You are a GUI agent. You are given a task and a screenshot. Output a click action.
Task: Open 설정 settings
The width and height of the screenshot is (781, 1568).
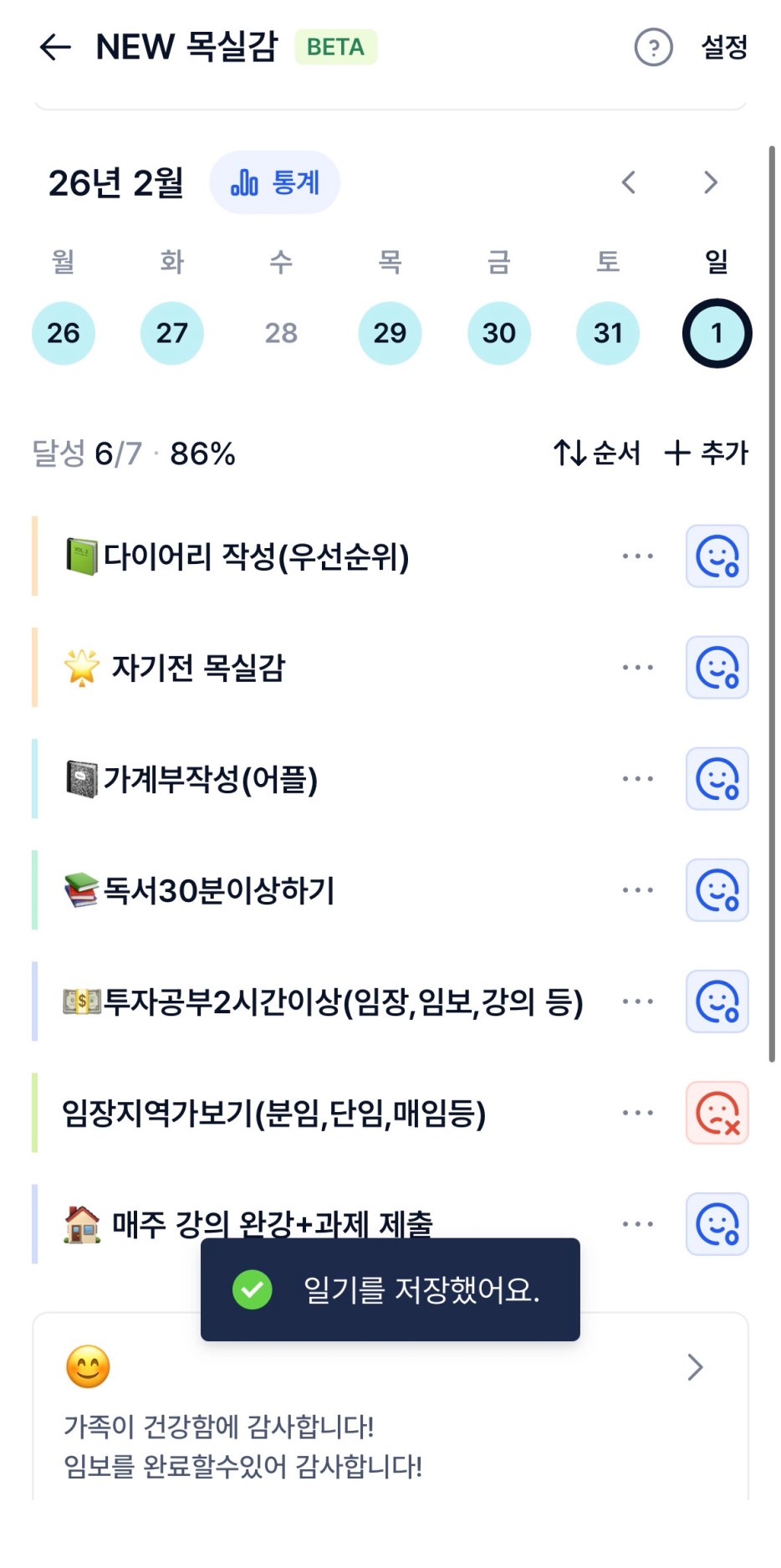[x=723, y=48]
